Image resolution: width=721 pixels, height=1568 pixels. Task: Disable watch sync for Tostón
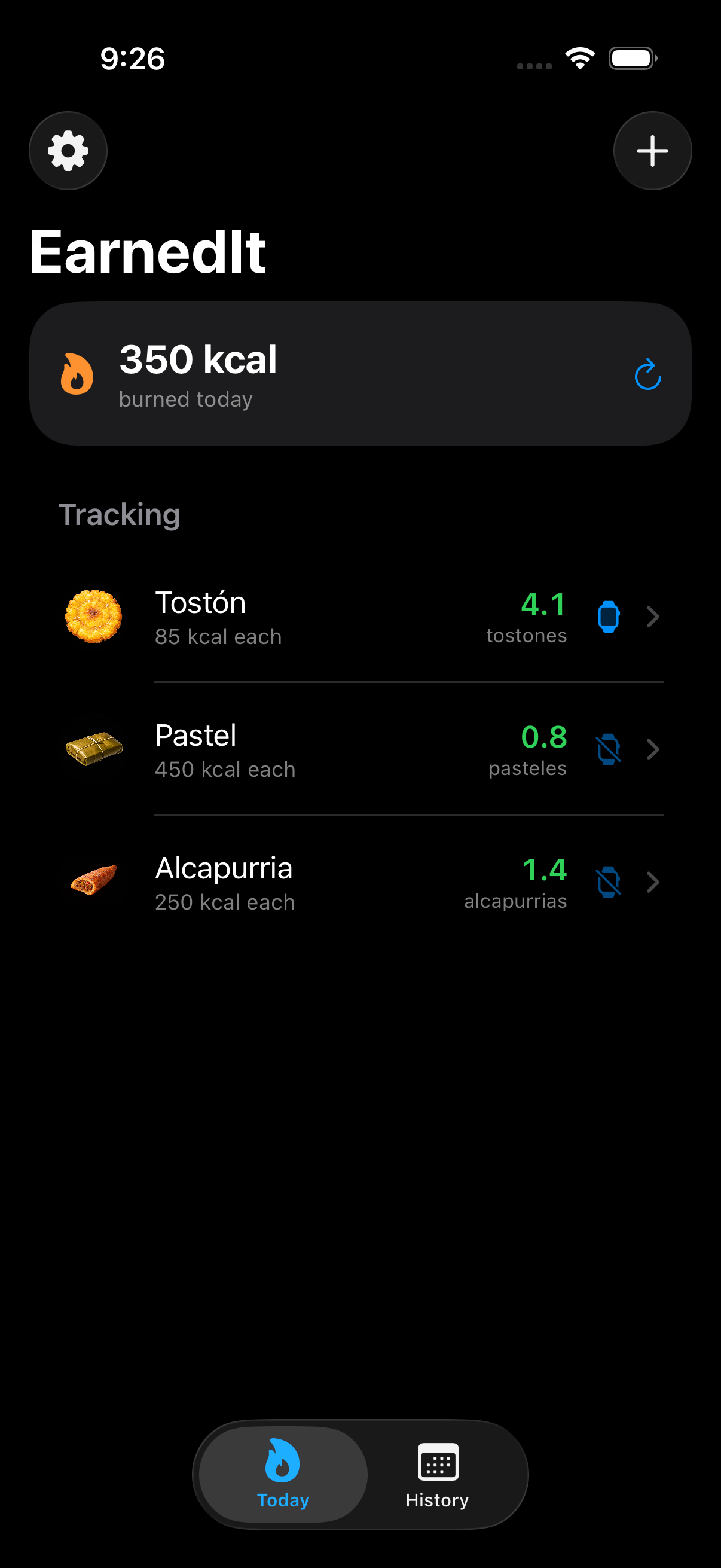(609, 617)
